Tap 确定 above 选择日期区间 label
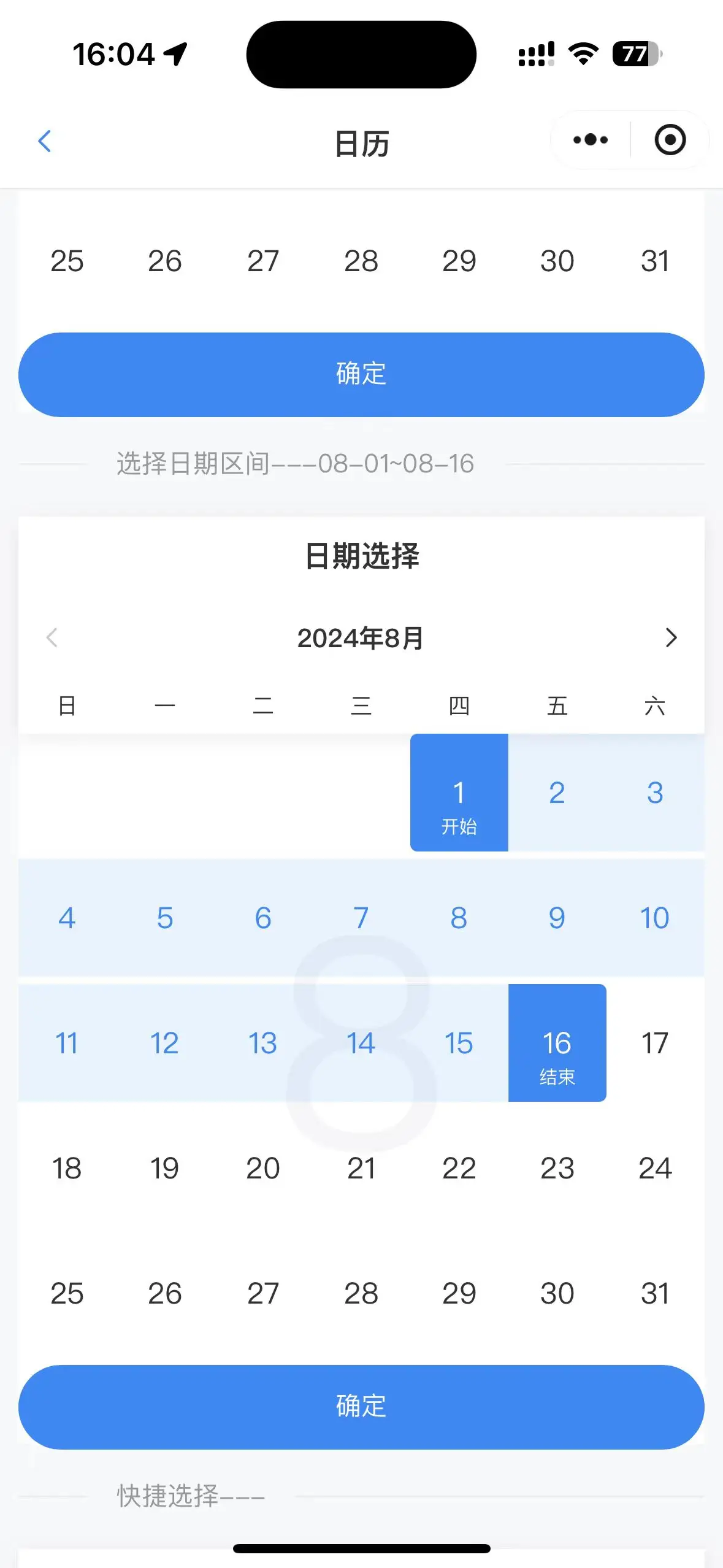 point(361,374)
